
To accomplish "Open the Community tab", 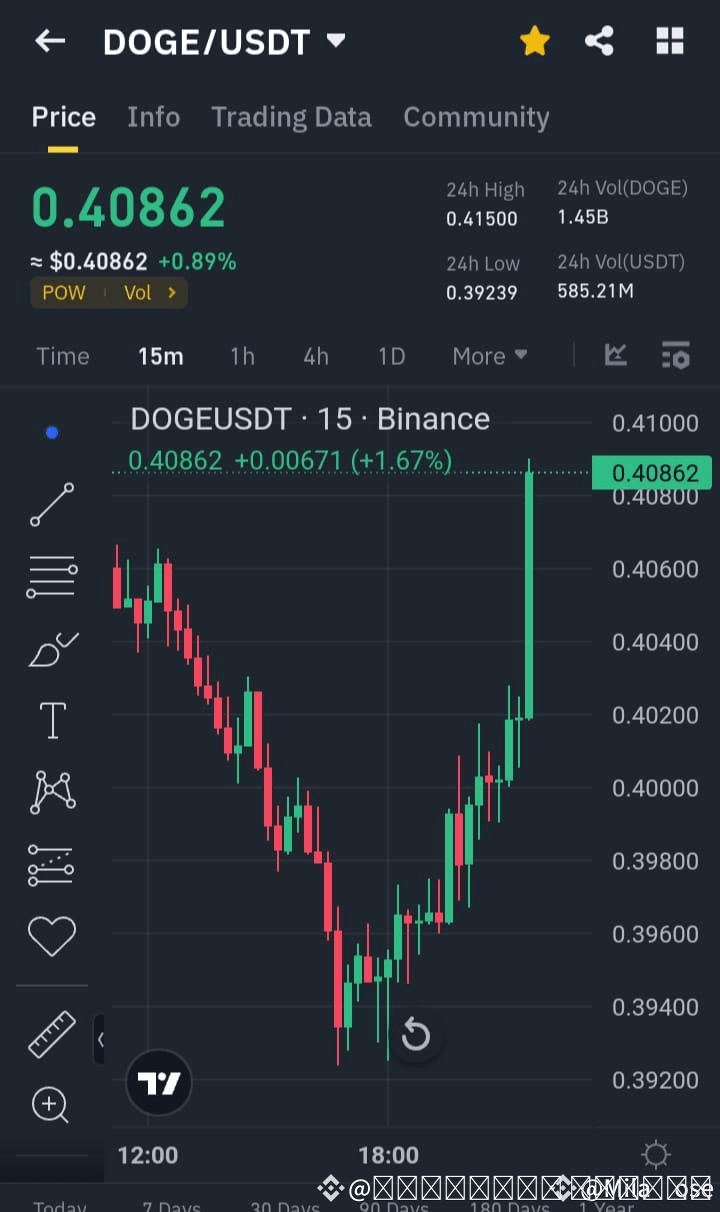I will click(476, 117).
